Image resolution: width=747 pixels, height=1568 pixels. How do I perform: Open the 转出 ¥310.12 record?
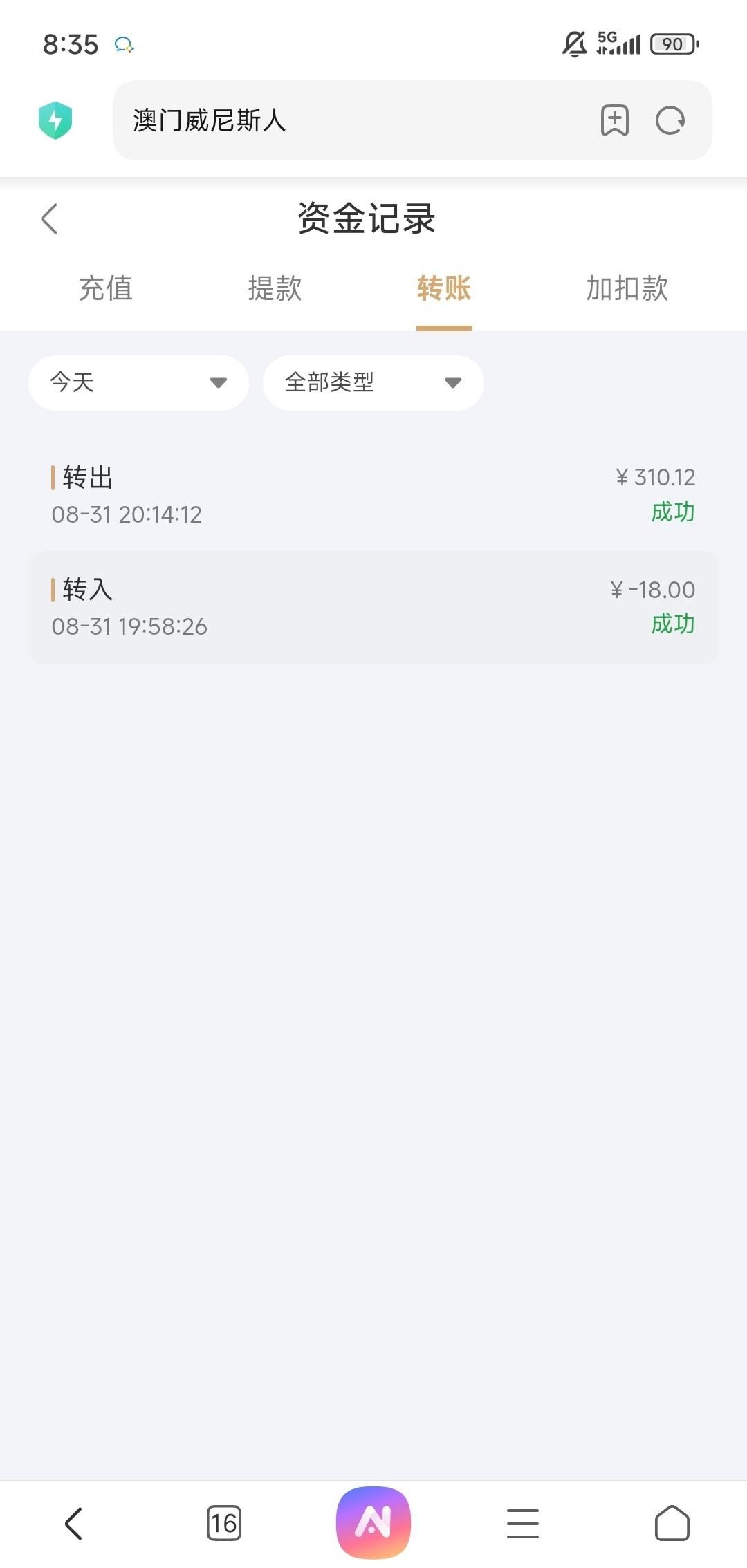click(373, 495)
